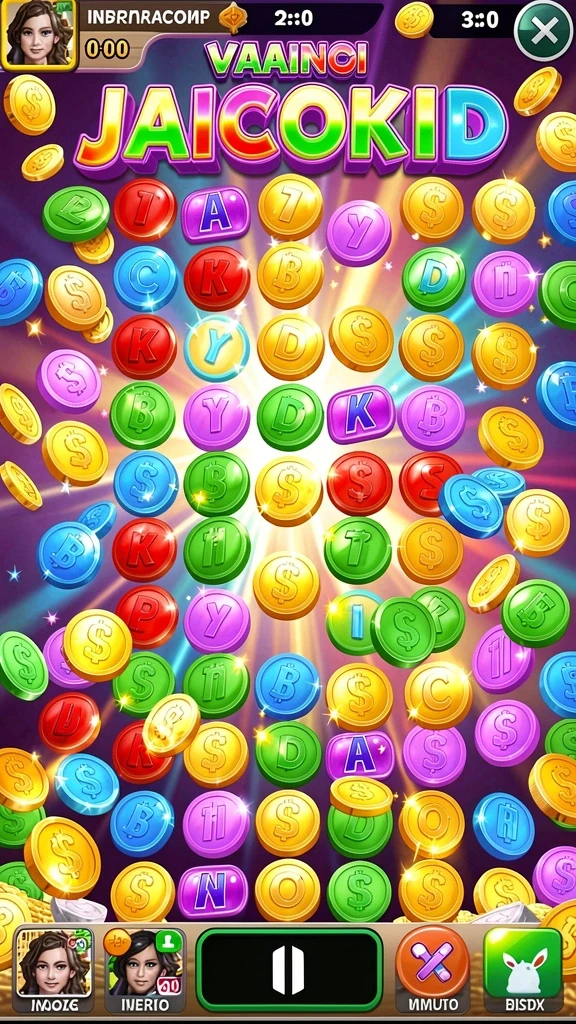
Task: Tap the orange MMUTO booster button
Action: 432,969
